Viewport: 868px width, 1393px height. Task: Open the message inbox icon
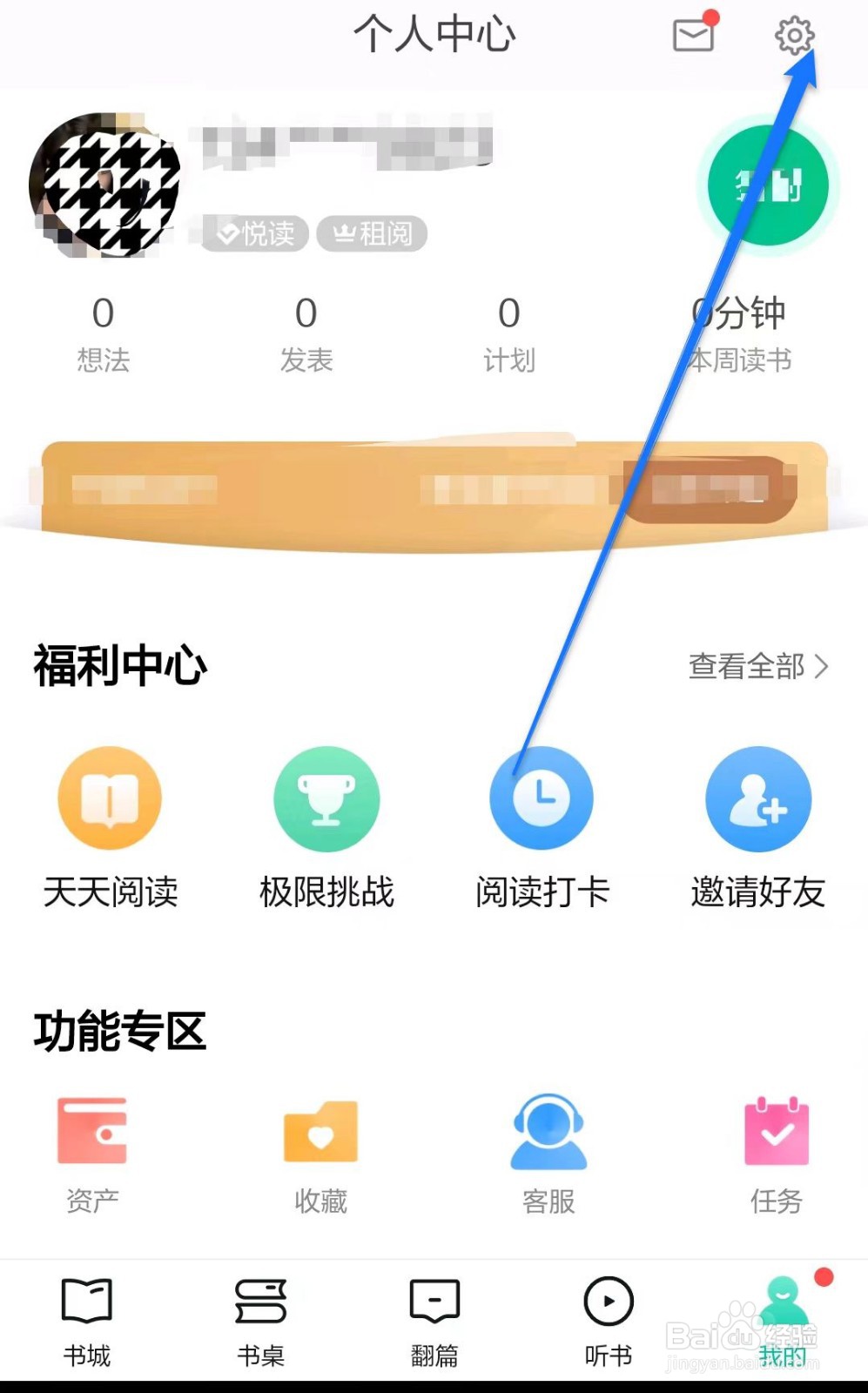click(x=692, y=37)
